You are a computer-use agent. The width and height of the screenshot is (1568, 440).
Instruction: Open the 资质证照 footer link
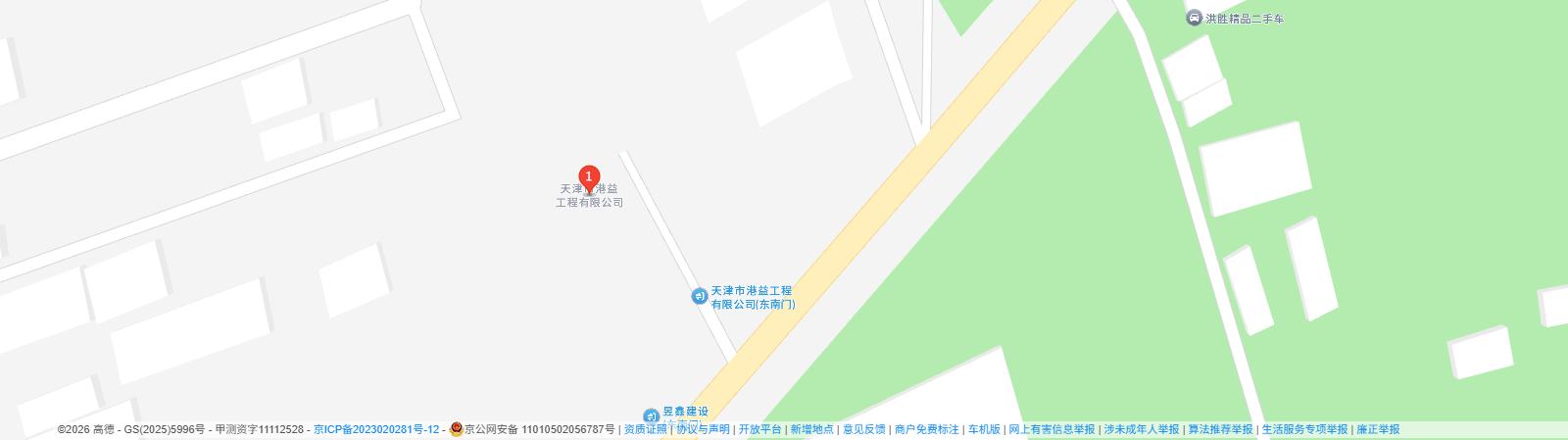point(645,430)
